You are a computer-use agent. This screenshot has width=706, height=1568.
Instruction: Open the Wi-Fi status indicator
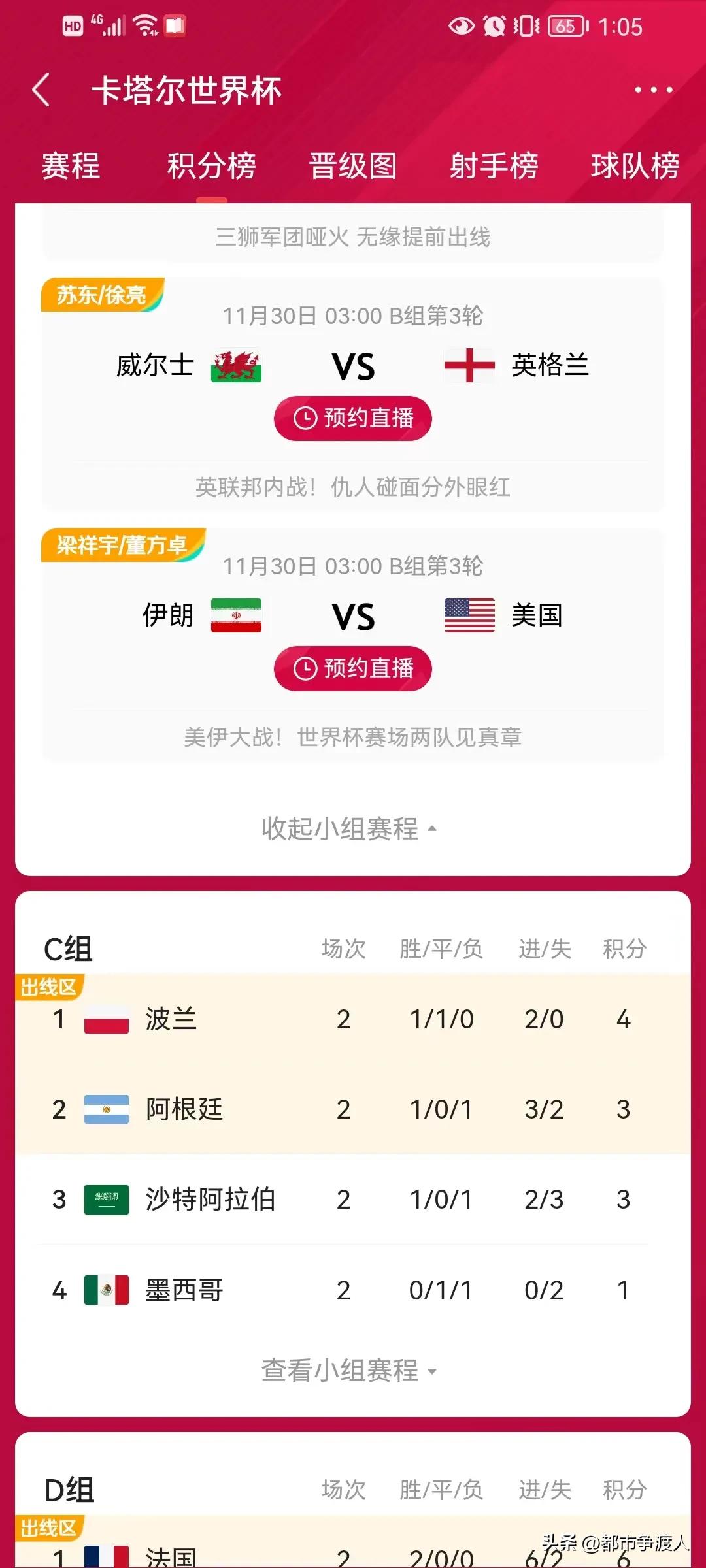[x=145, y=25]
